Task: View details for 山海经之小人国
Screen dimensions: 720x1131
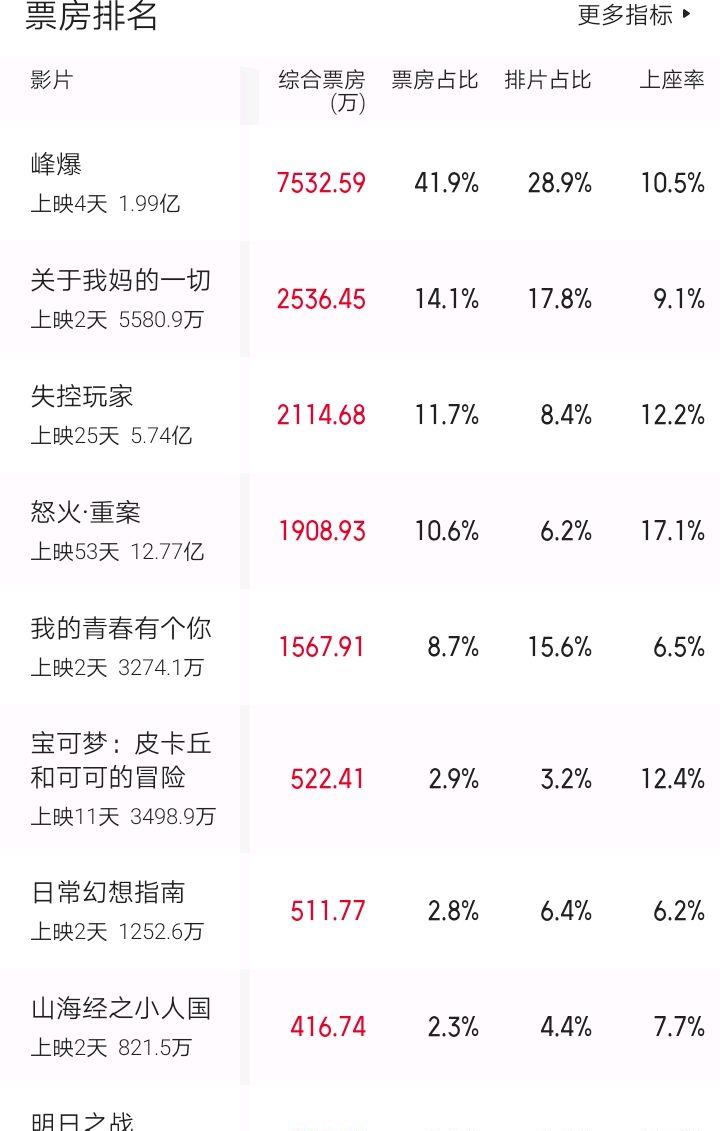Action: point(120,1009)
